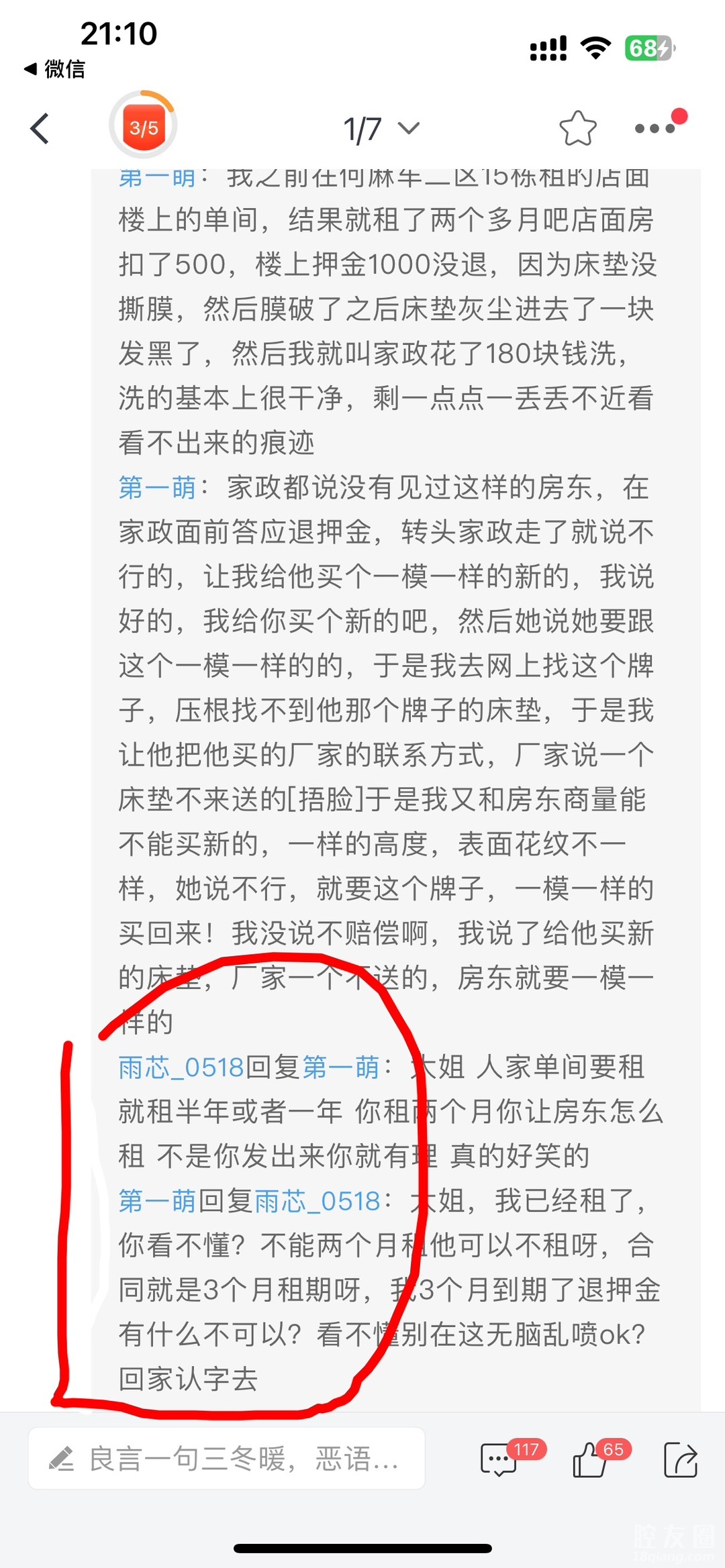725x1568 pixels.
Task: Open 雨芯_0518's profile from the 大姐 人家单间 reply
Action: coord(181,1067)
